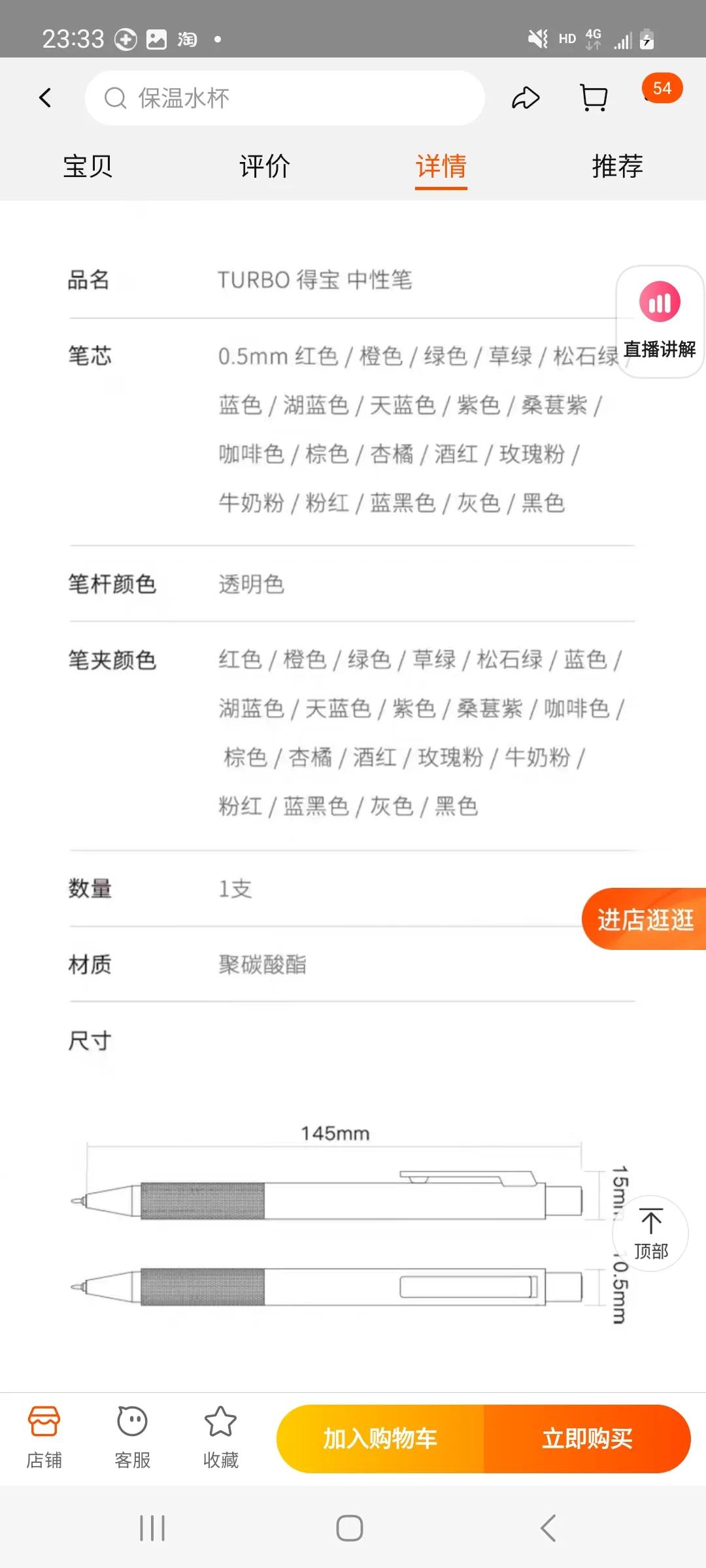Screen dimensions: 706x1568
Task: Open the shopping cart icon
Action: (592, 98)
